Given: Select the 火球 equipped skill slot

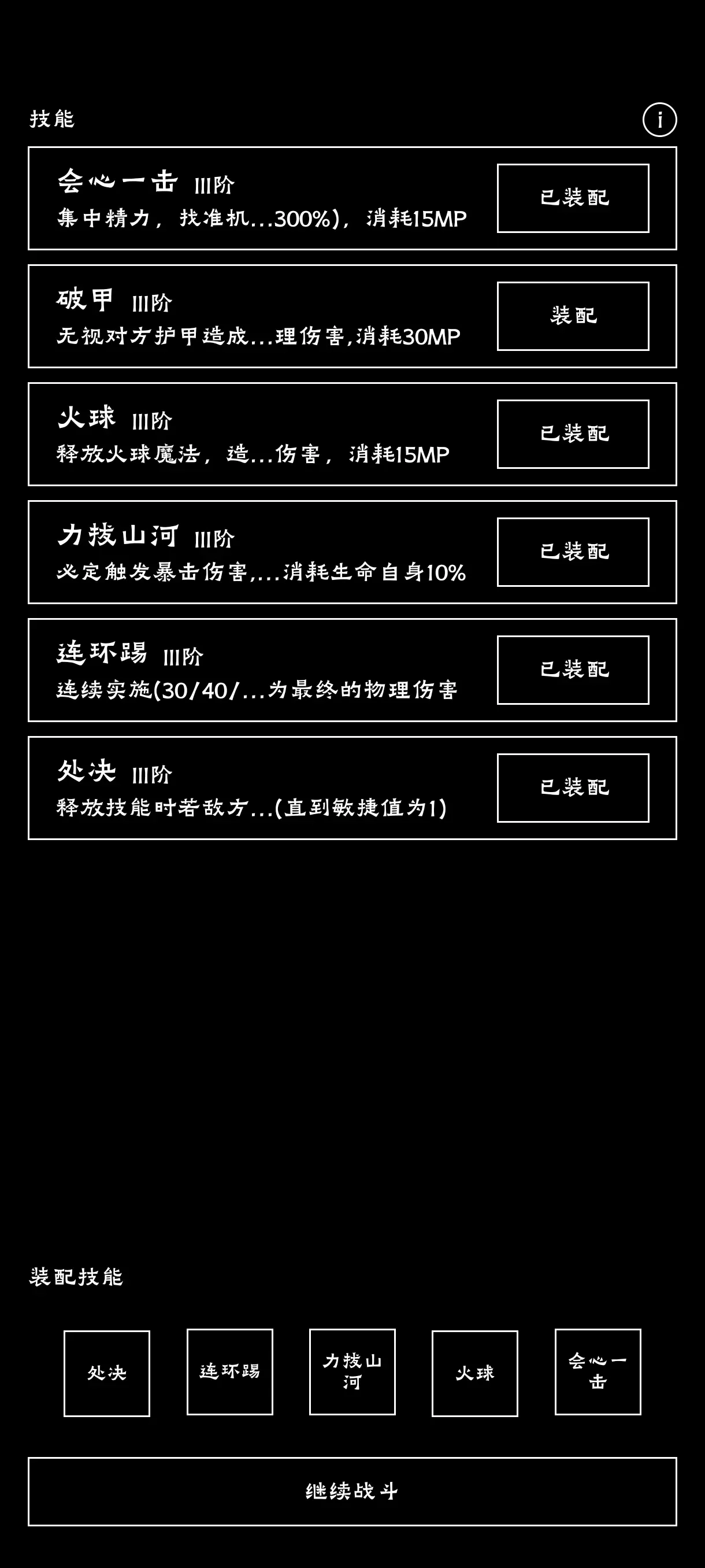Looking at the screenshot, I should pyautogui.click(x=474, y=1373).
